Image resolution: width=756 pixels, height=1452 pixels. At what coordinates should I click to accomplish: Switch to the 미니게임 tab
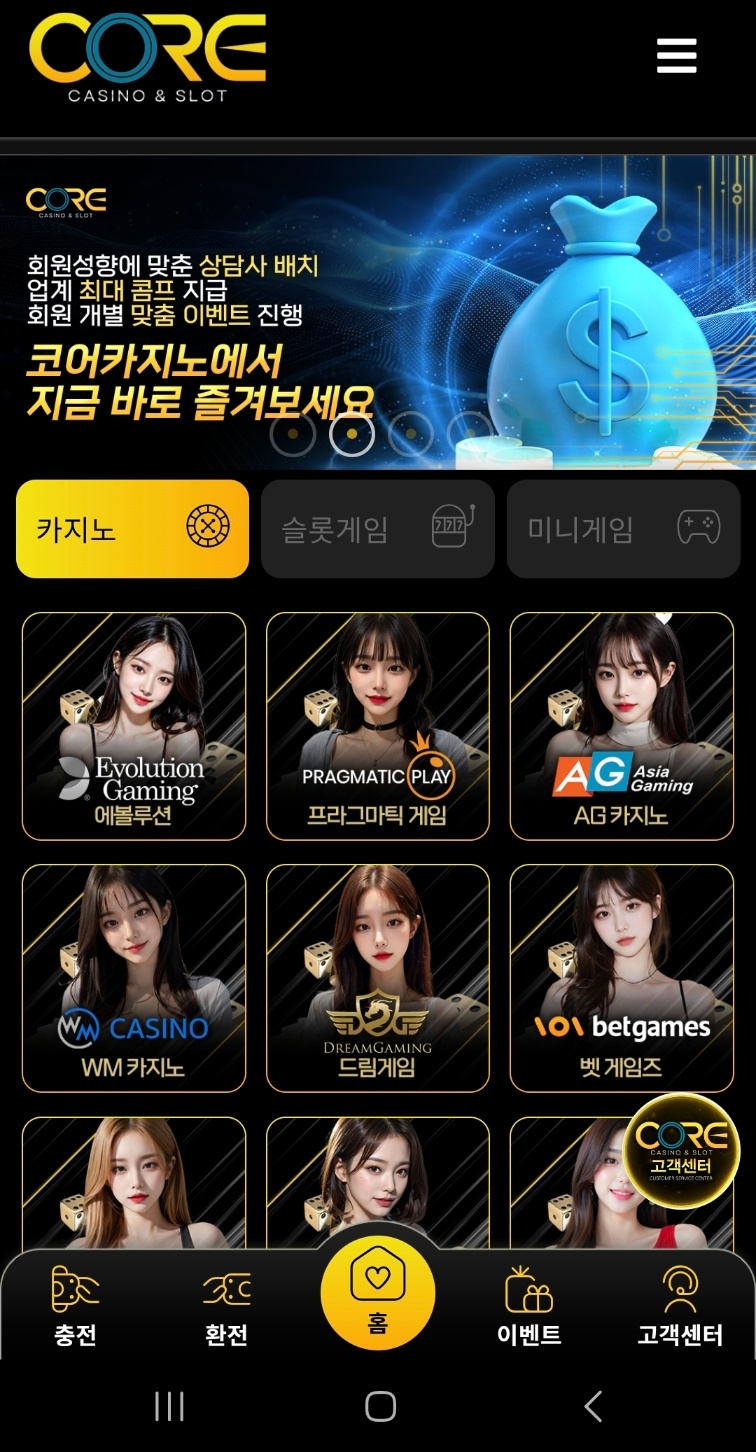pyautogui.click(x=623, y=529)
